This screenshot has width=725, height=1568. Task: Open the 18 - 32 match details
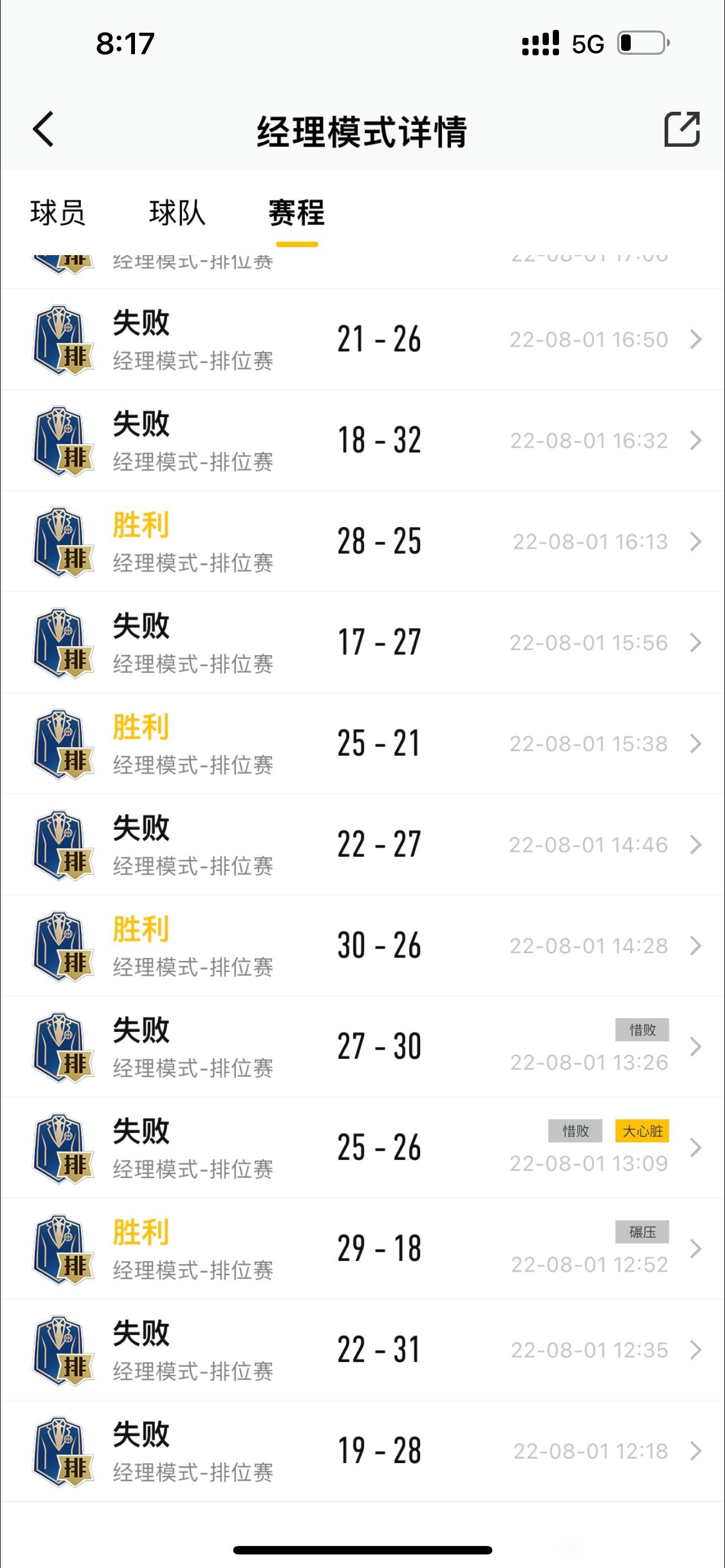(x=362, y=441)
